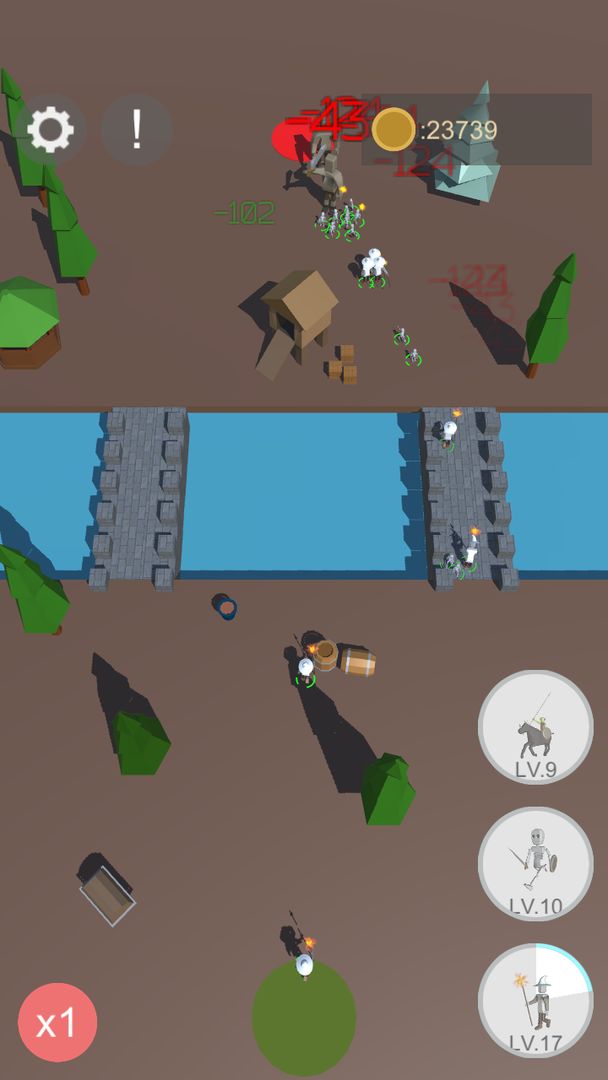Tap the exclamation info button
The width and height of the screenshot is (608, 1080).
coord(137,130)
